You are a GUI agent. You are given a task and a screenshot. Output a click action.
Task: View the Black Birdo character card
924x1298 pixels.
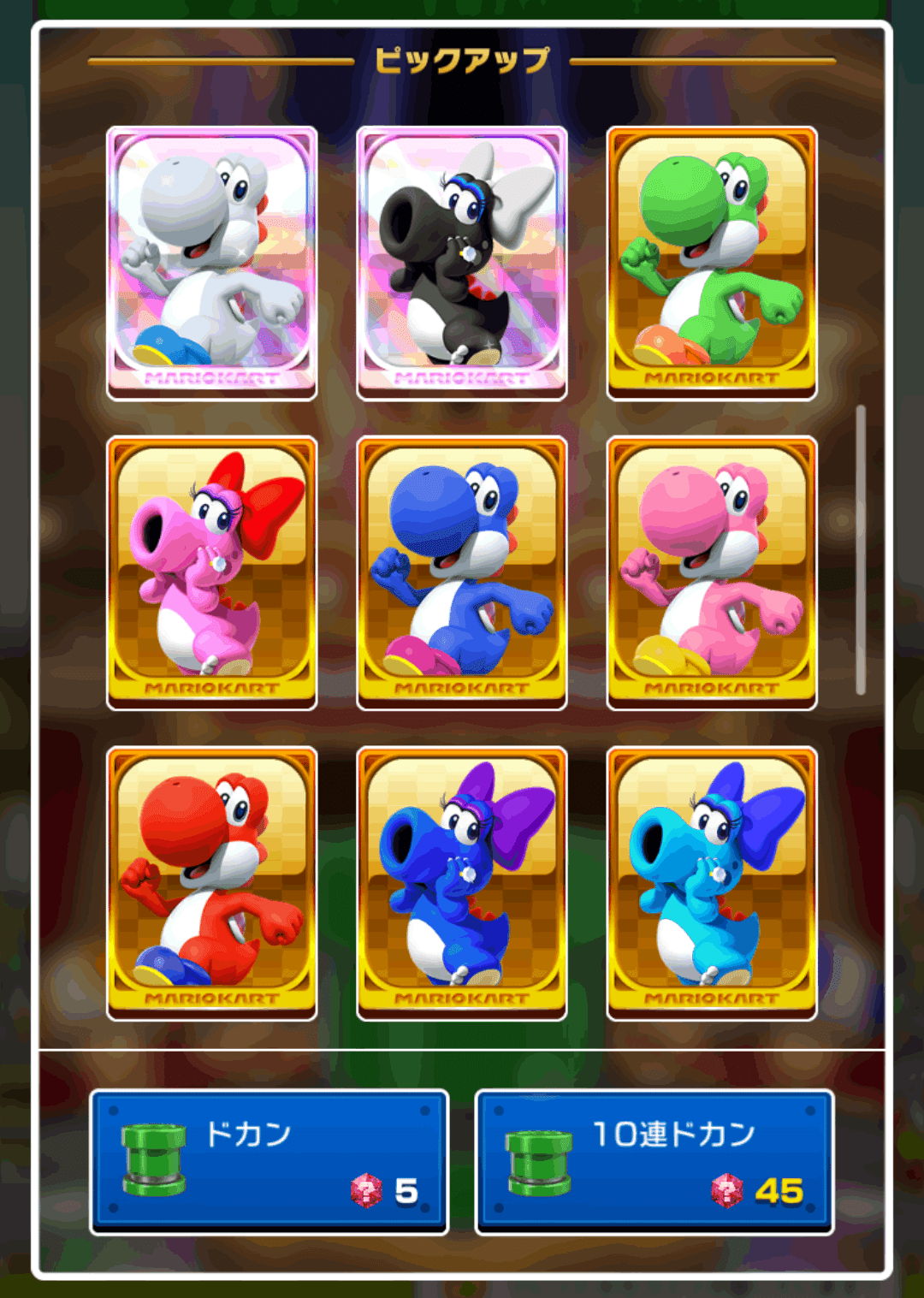pyautogui.click(x=461, y=263)
